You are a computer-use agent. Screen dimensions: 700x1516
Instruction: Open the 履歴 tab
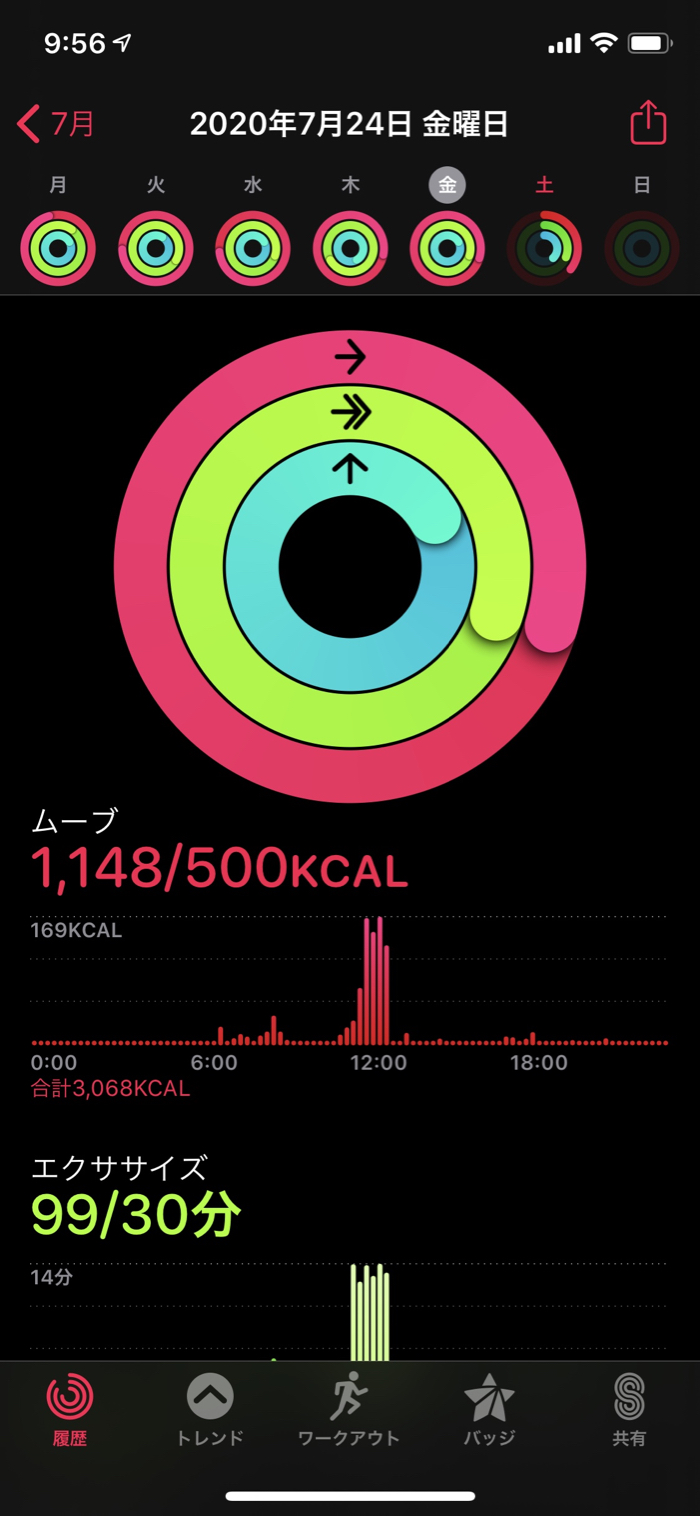70,1410
